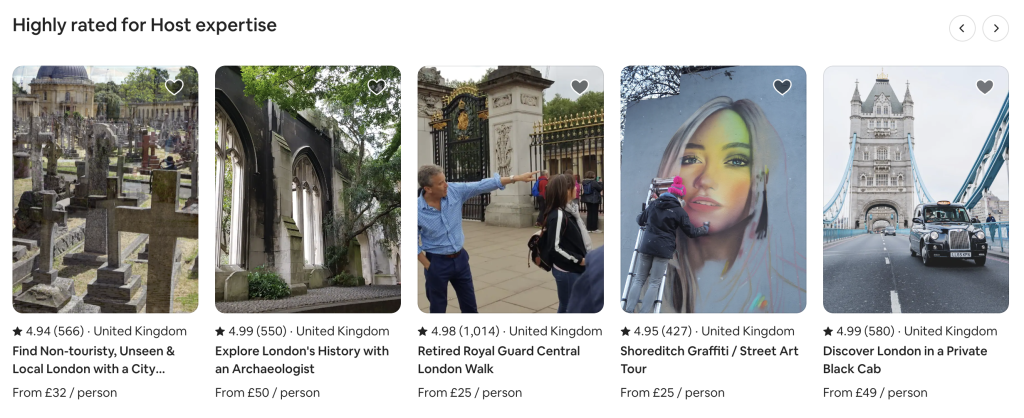The height and width of the screenshot is (418, 1024).
Task: Save the Non-touristy Local London experience to wishlist
Action: 174,87
